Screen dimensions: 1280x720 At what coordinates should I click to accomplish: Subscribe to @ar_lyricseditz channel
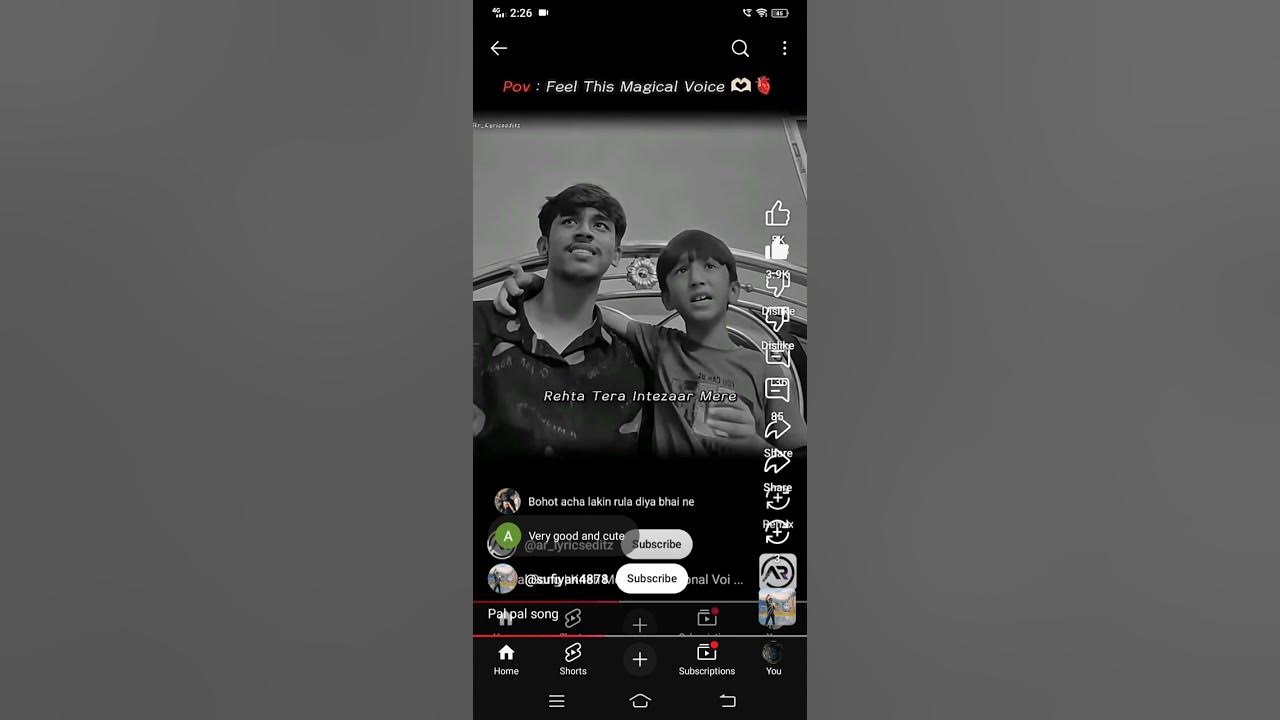click(656, 544)
